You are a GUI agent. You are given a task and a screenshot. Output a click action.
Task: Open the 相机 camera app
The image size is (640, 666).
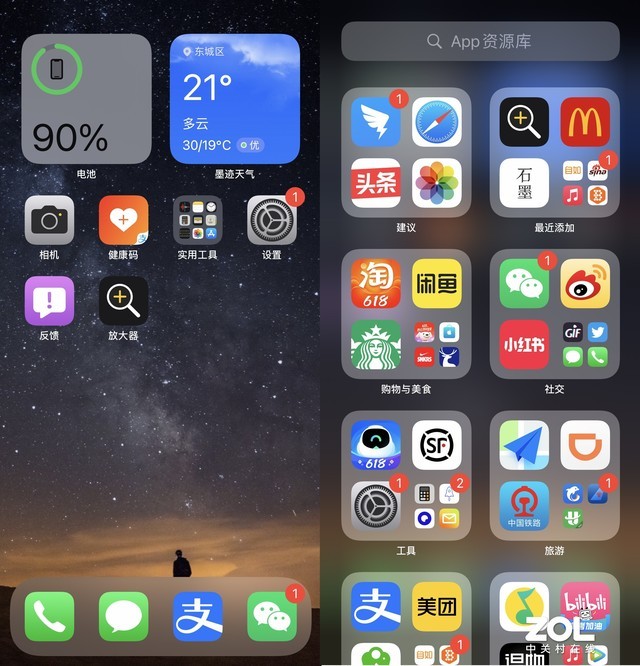(49, 220)
